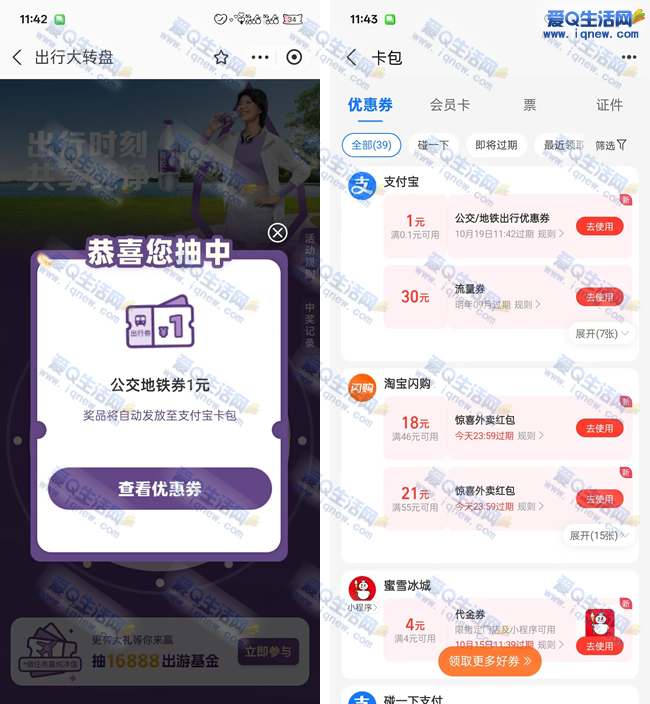Select the 全部(39) filter chip

point(370,145)
